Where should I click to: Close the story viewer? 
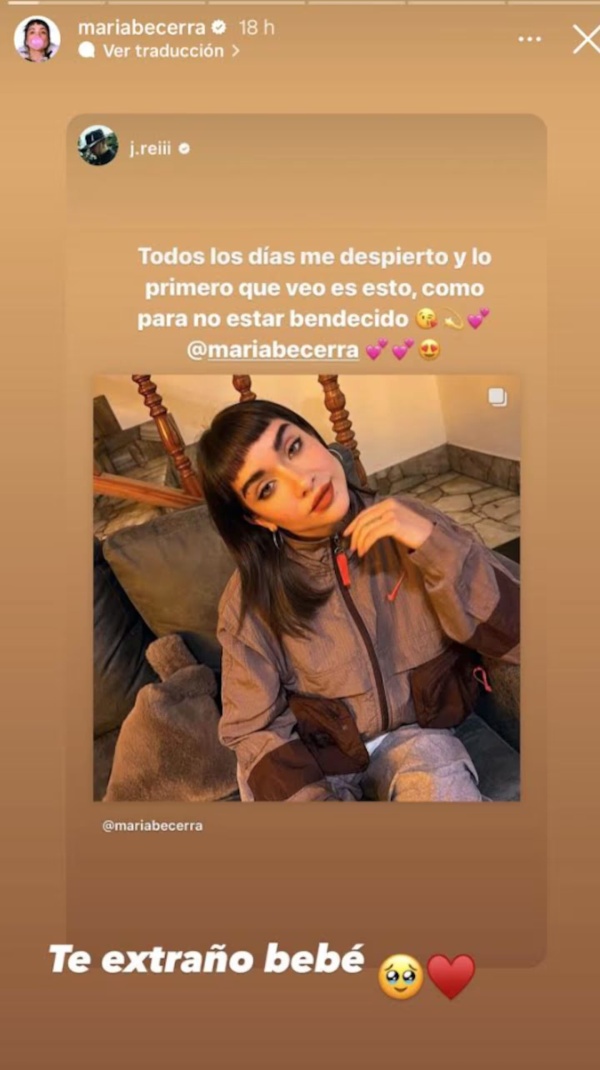point(585,39)
